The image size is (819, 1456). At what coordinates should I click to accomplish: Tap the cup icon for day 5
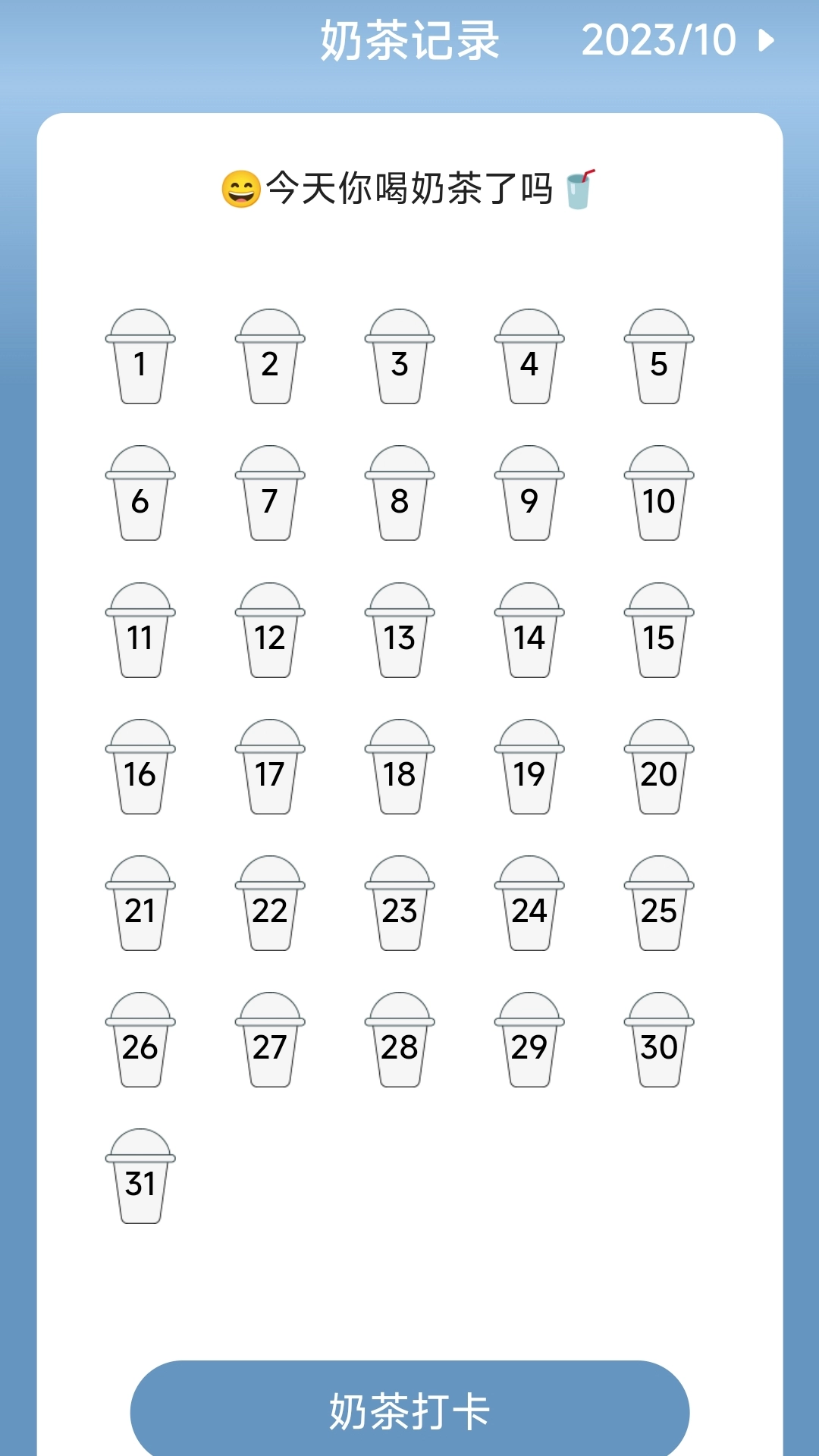coord(659,356)
